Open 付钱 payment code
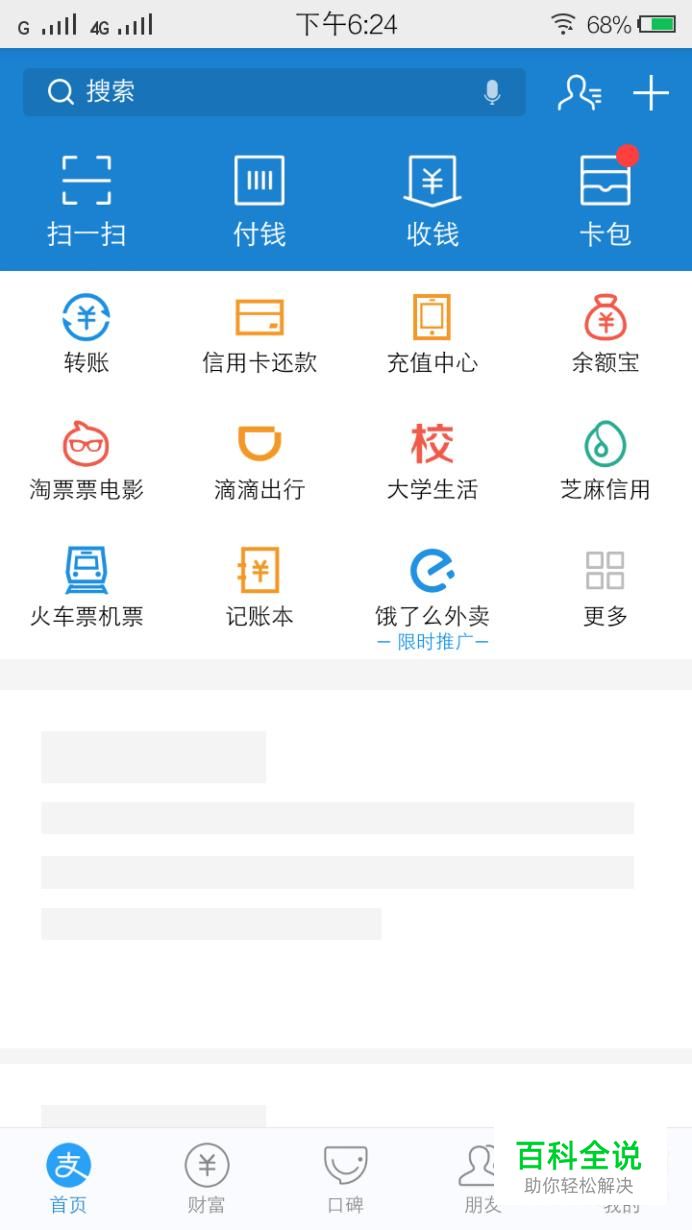Viewport: 692px width, 1230px height. [x=259, y=200]
